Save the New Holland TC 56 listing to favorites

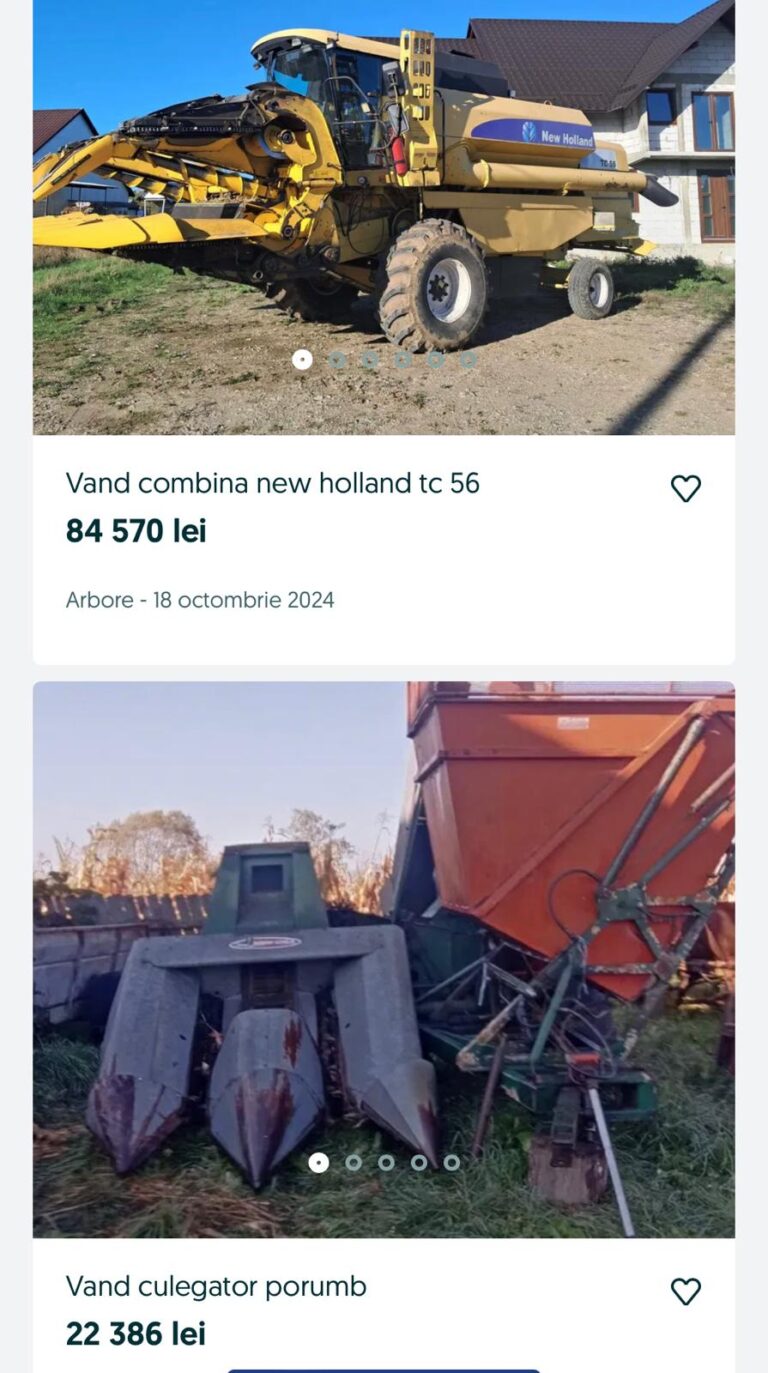[685, 488]
